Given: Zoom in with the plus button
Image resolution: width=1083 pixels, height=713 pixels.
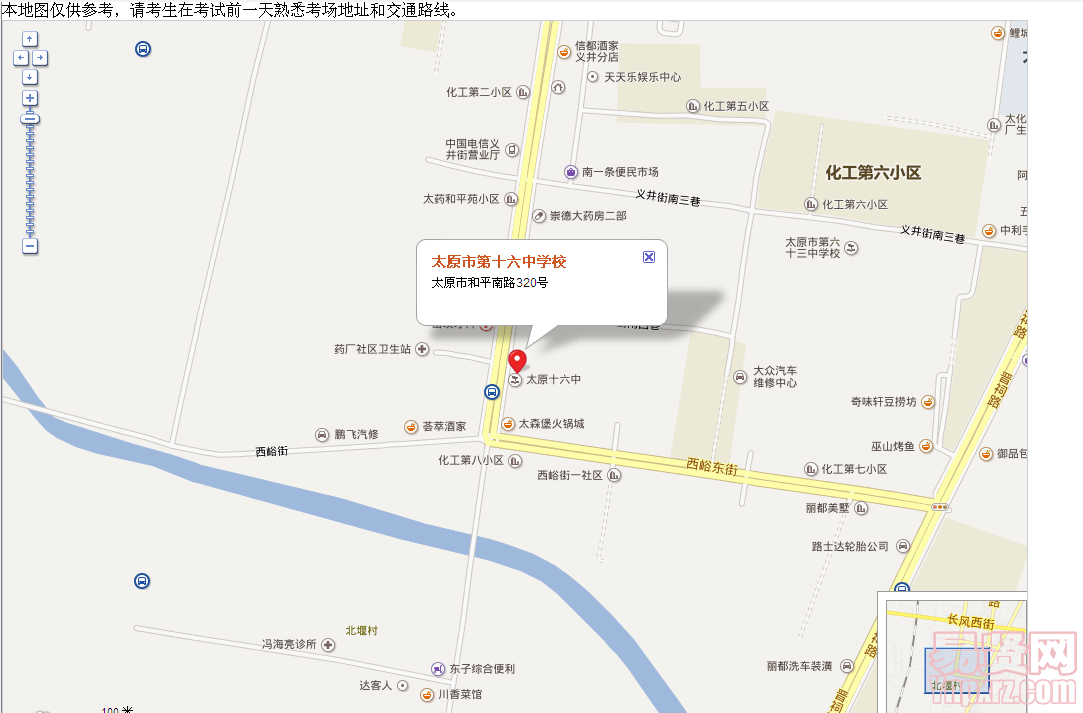Looking at the screenshot, I should [30, 98].
